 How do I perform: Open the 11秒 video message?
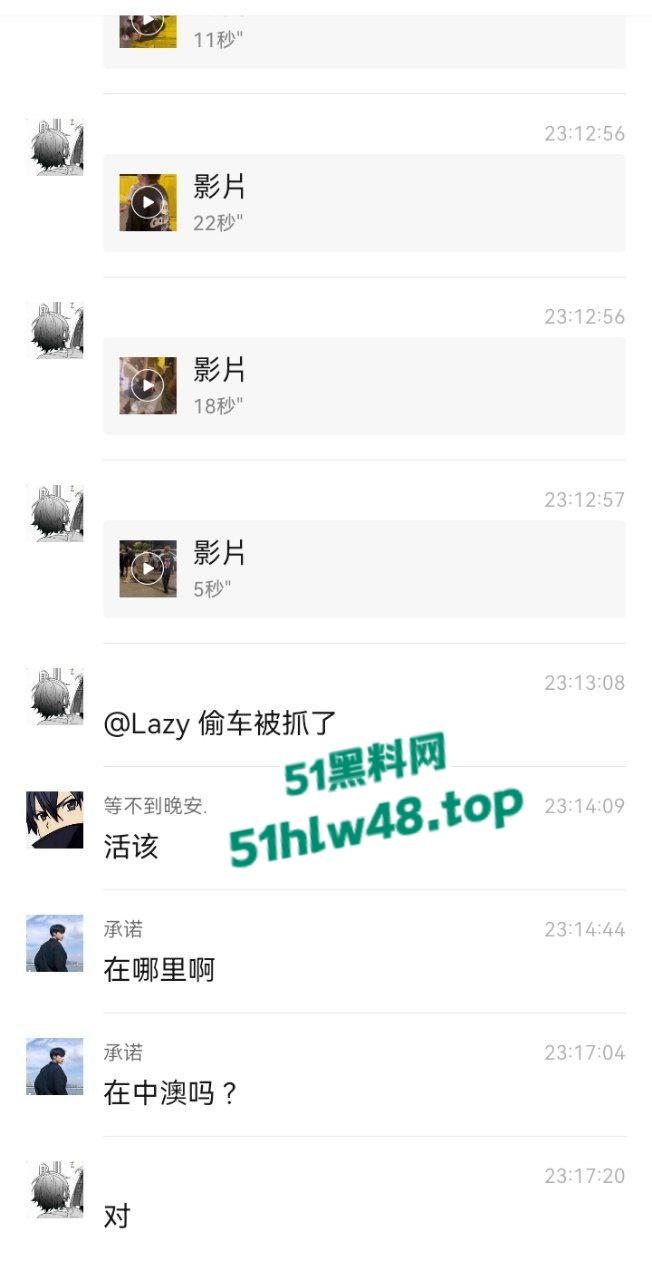click(148, 26)
